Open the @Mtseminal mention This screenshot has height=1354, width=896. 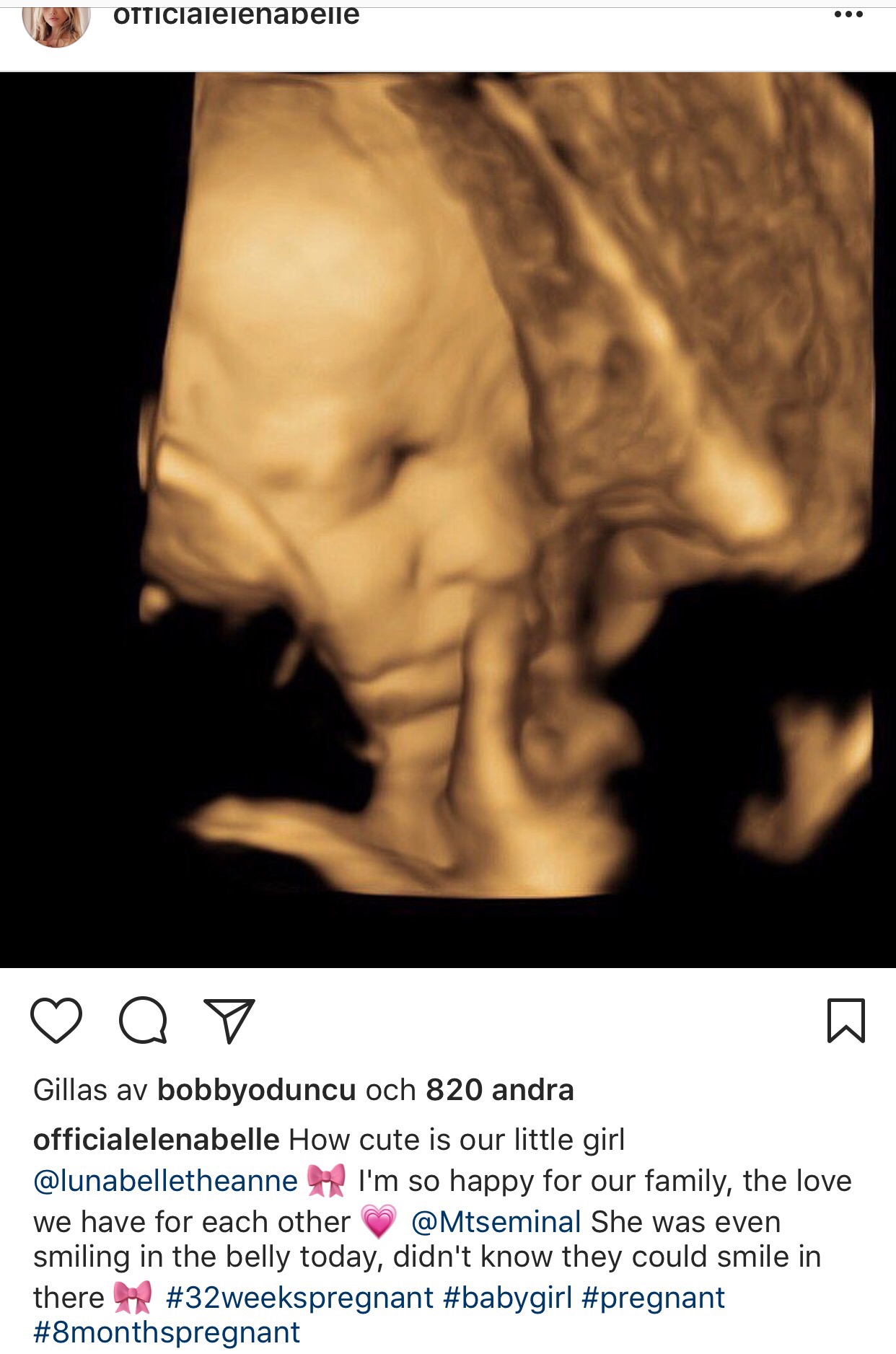[x=496, y=1222]
